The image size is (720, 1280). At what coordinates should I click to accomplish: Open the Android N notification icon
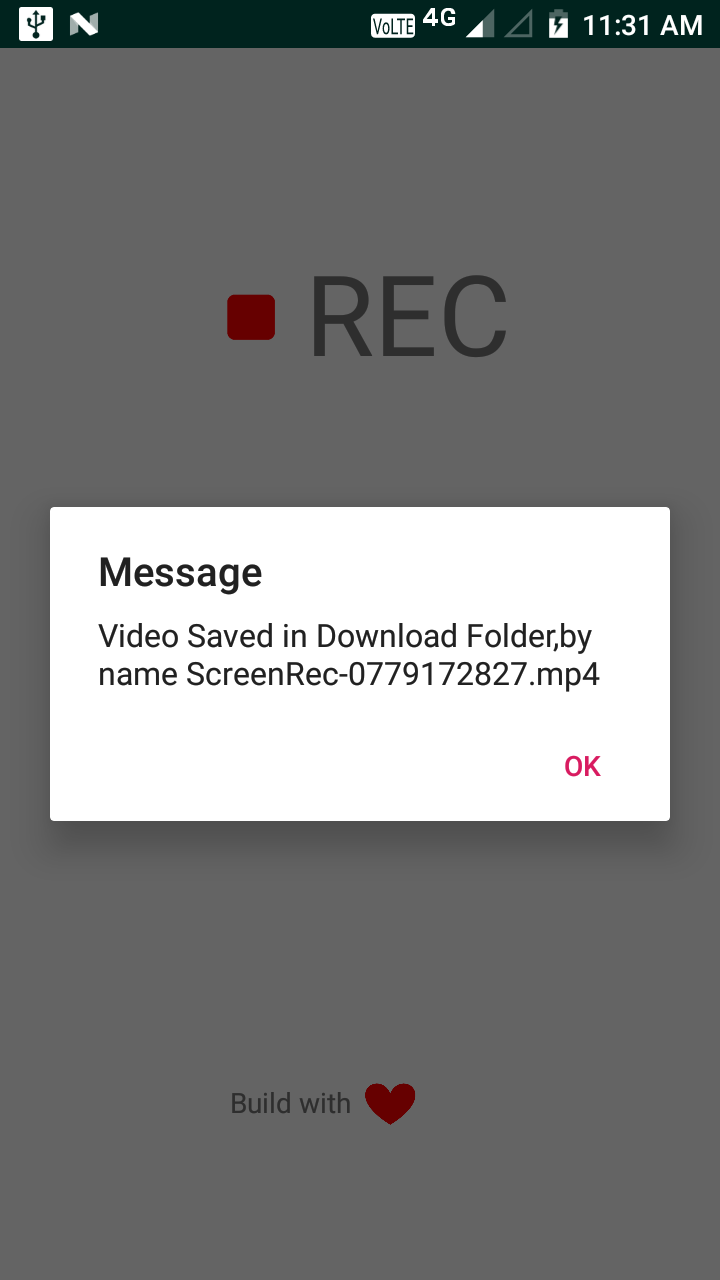(x=85, y=23)
